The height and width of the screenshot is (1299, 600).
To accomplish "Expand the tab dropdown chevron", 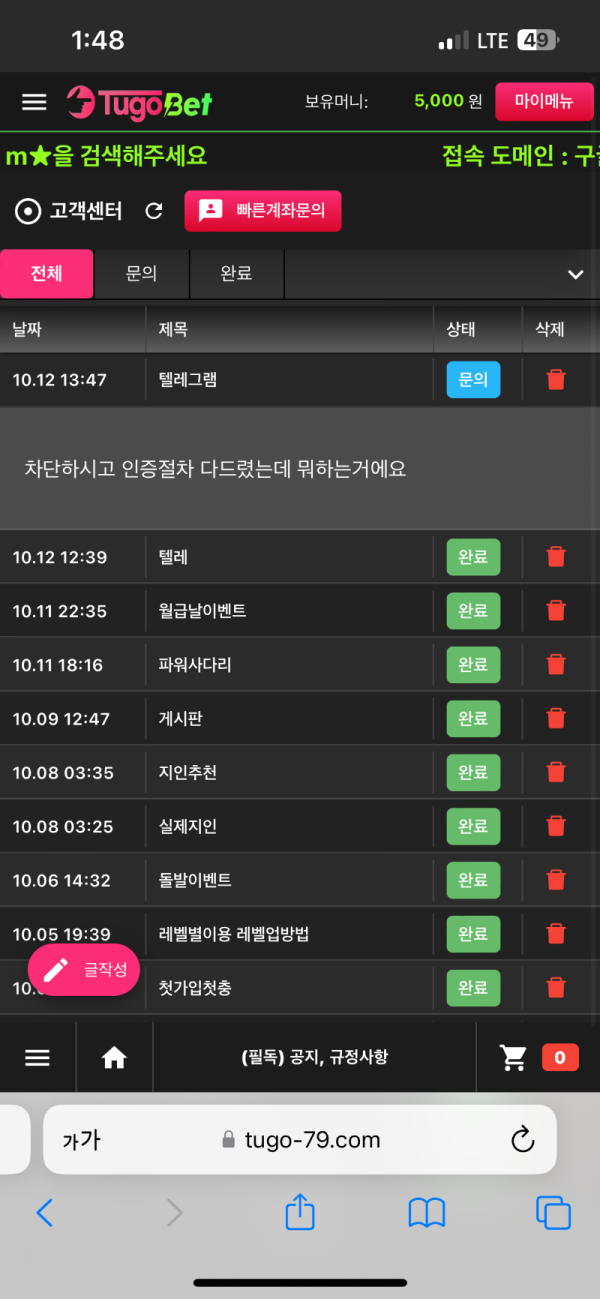I will click(575, 275).
